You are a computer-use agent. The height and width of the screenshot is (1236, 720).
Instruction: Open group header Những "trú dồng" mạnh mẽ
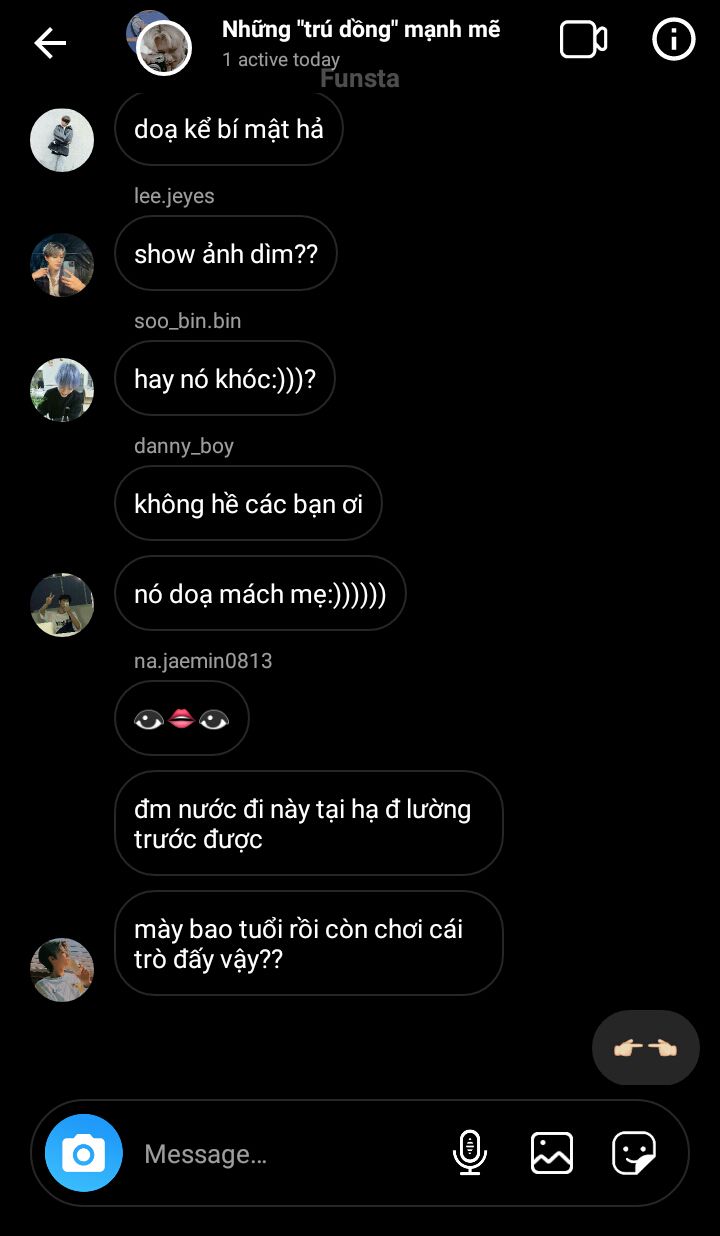360,30
